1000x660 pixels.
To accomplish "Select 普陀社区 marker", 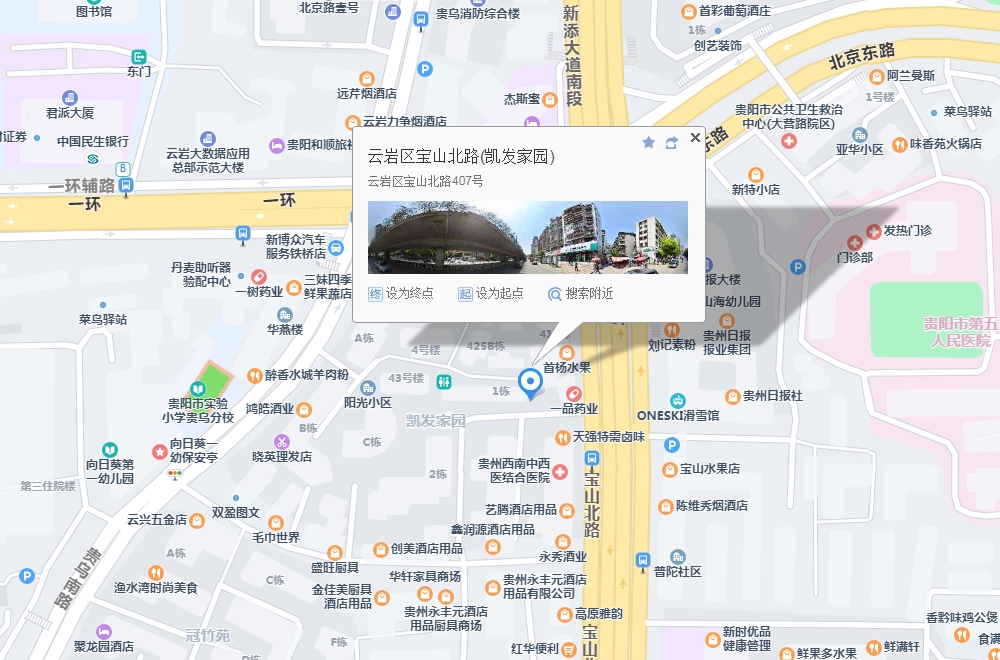I will (x=678, y=557).
